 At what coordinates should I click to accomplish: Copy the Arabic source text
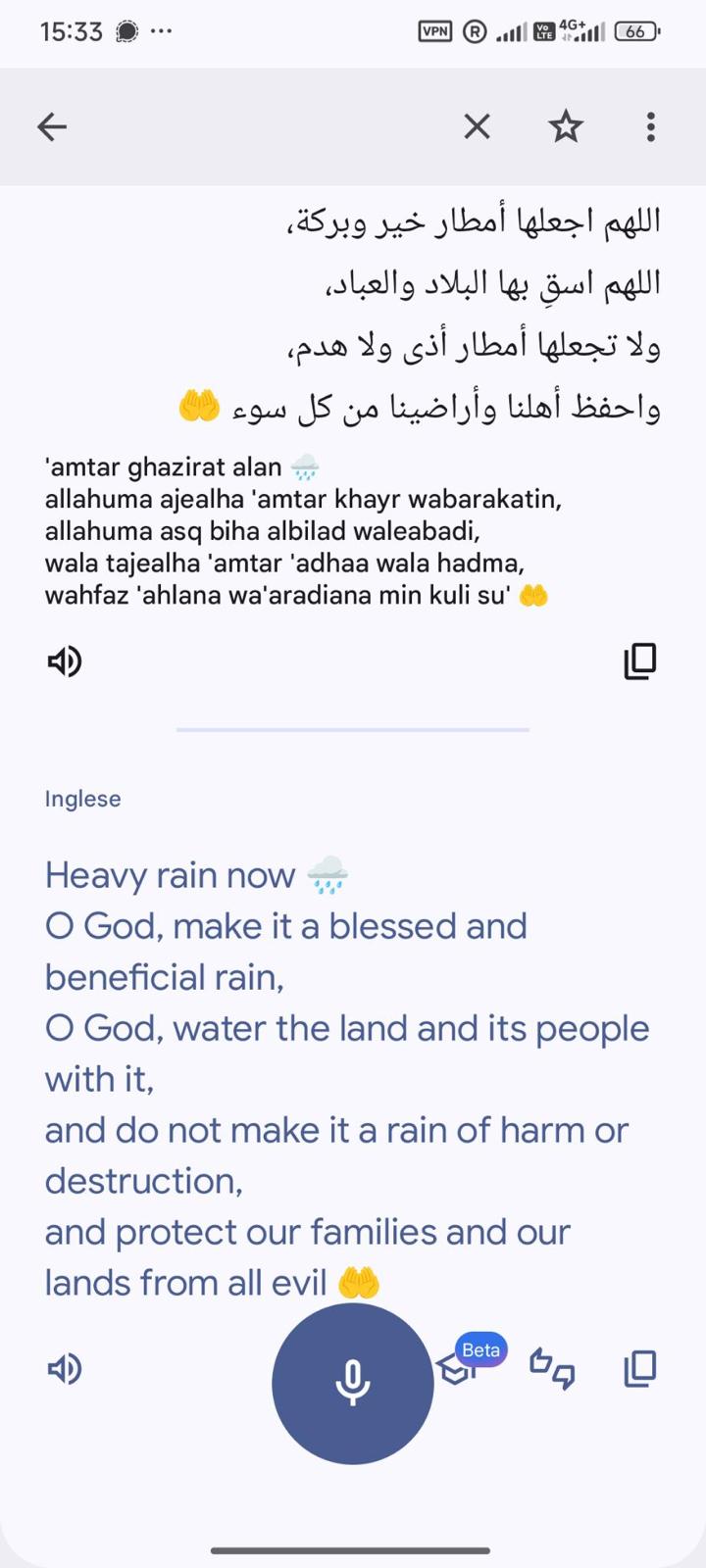coord(639,661)
